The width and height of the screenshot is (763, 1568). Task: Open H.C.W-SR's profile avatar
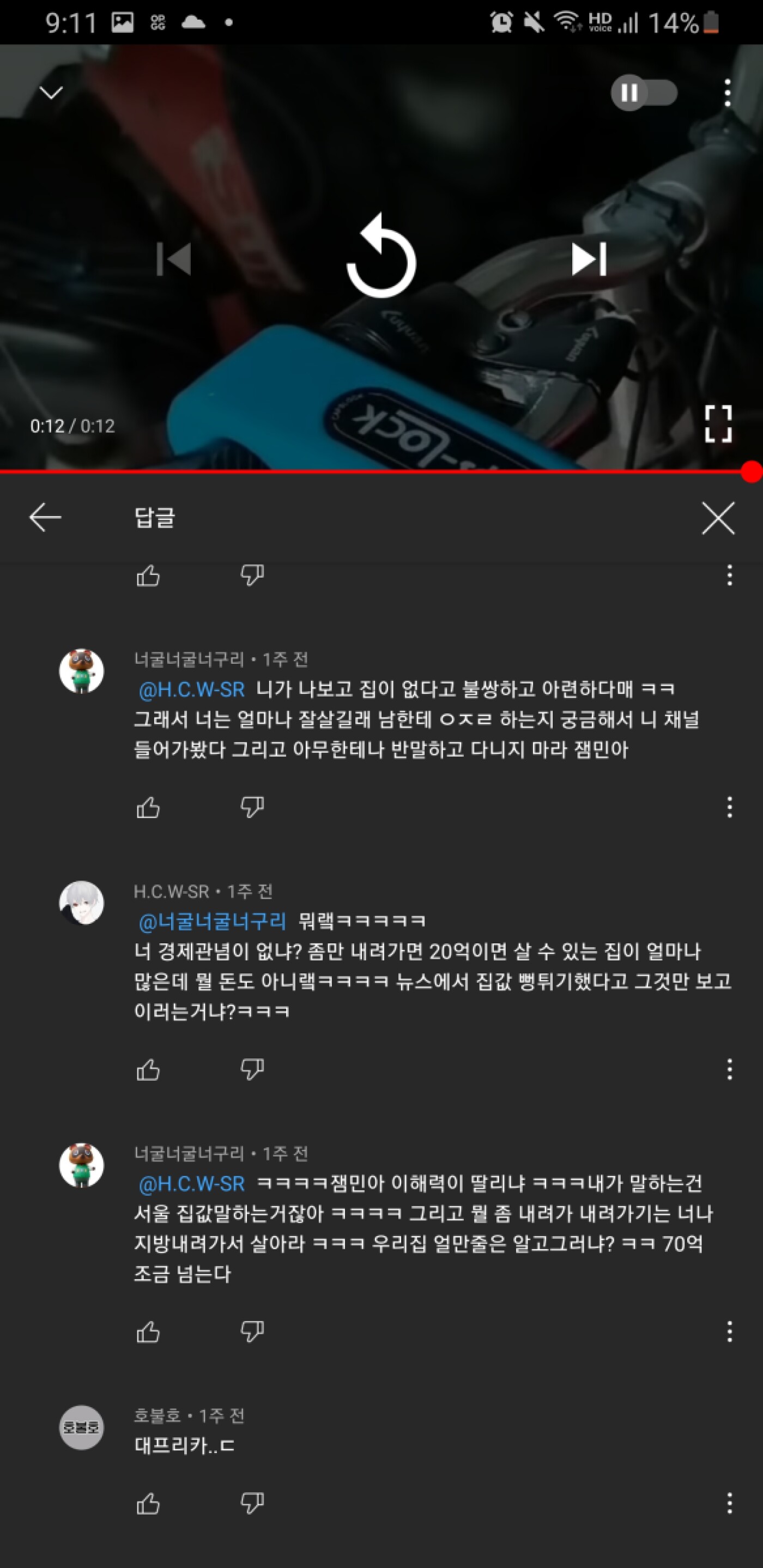(82, 903)
